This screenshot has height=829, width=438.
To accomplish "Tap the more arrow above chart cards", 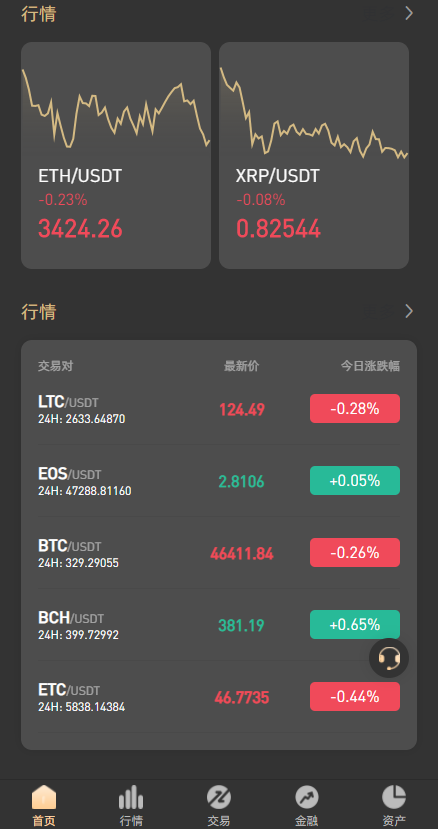I will click(x=409, y=13).
